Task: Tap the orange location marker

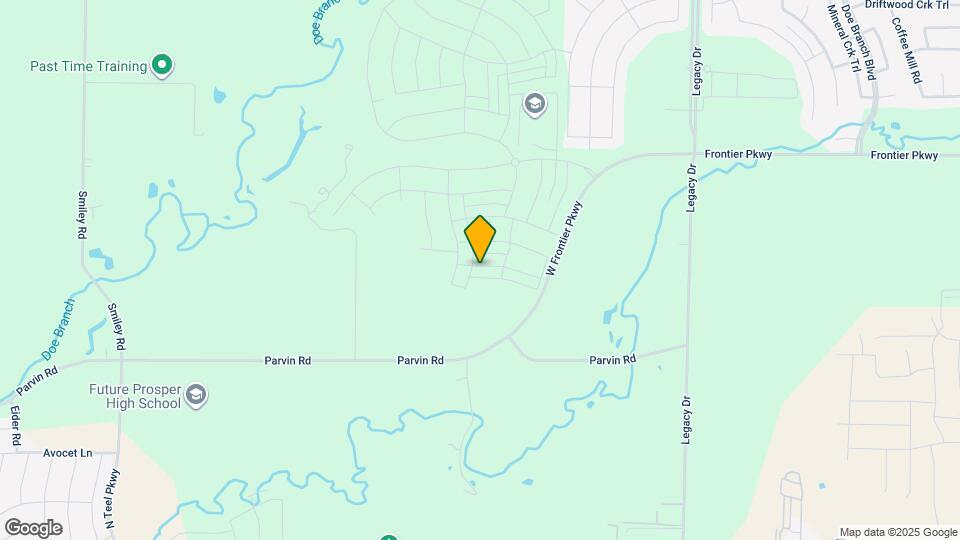Action: tap(480, 239)
